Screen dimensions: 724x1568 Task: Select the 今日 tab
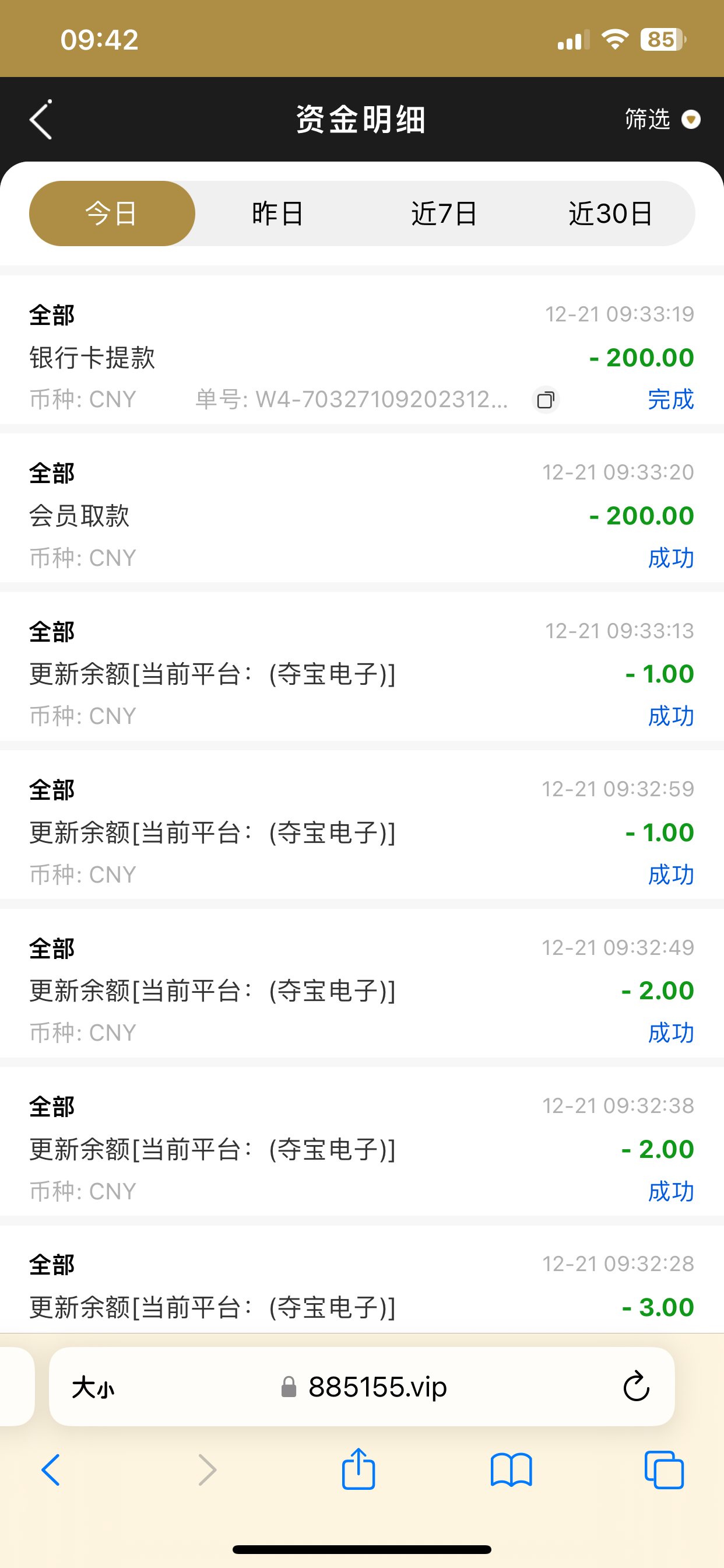(x=112, y=213)
